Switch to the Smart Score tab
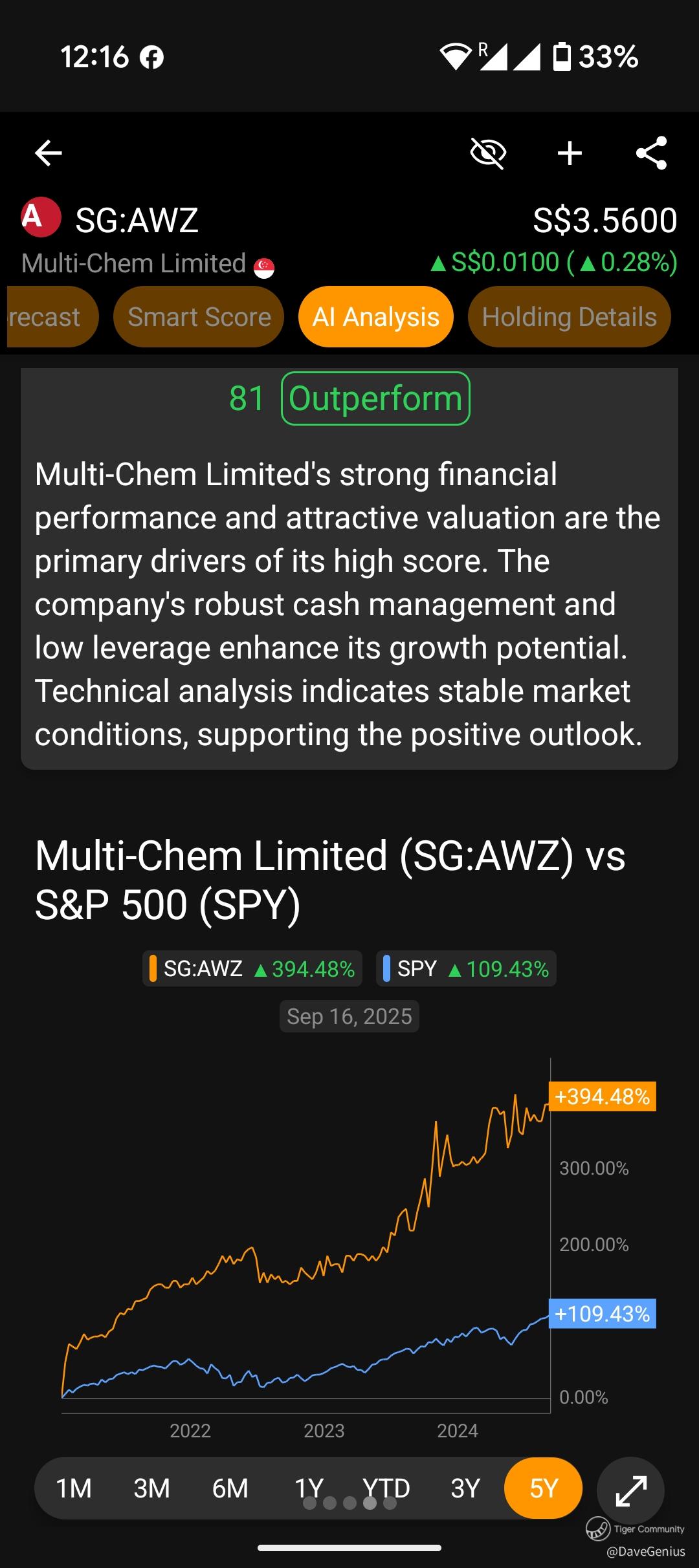699x1568 pixels. (x=199, y=317)
